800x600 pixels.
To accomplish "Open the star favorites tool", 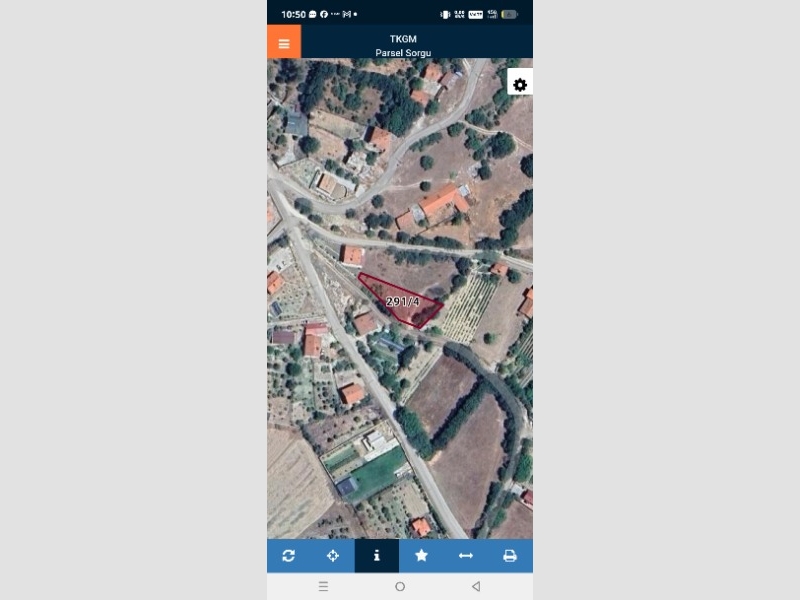I will [421, 556].
